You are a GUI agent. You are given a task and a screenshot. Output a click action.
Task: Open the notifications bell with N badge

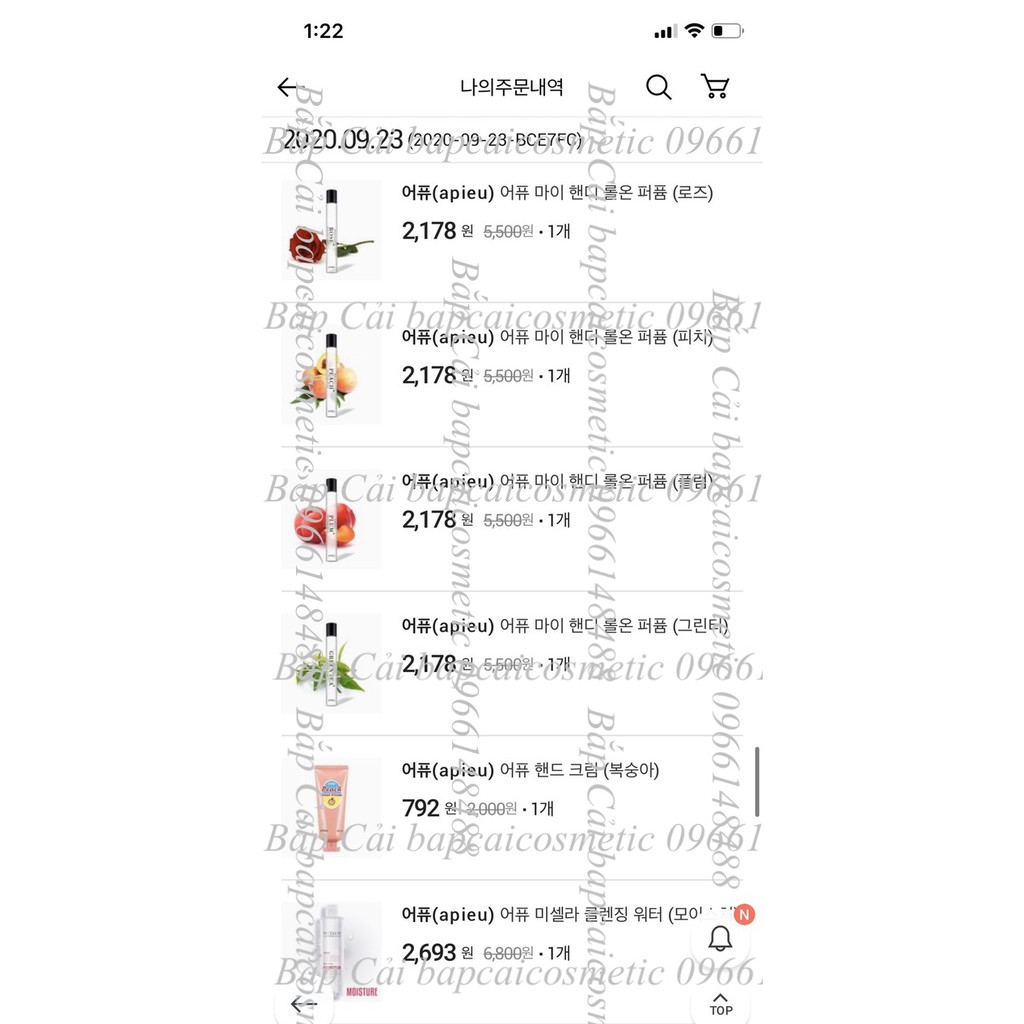click(721, 937)
